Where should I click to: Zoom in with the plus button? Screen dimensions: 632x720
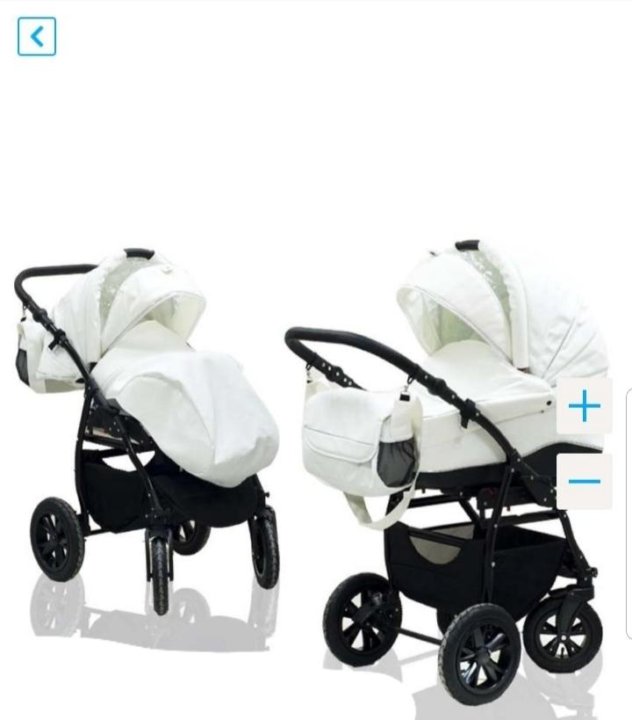tap(584, 406)
